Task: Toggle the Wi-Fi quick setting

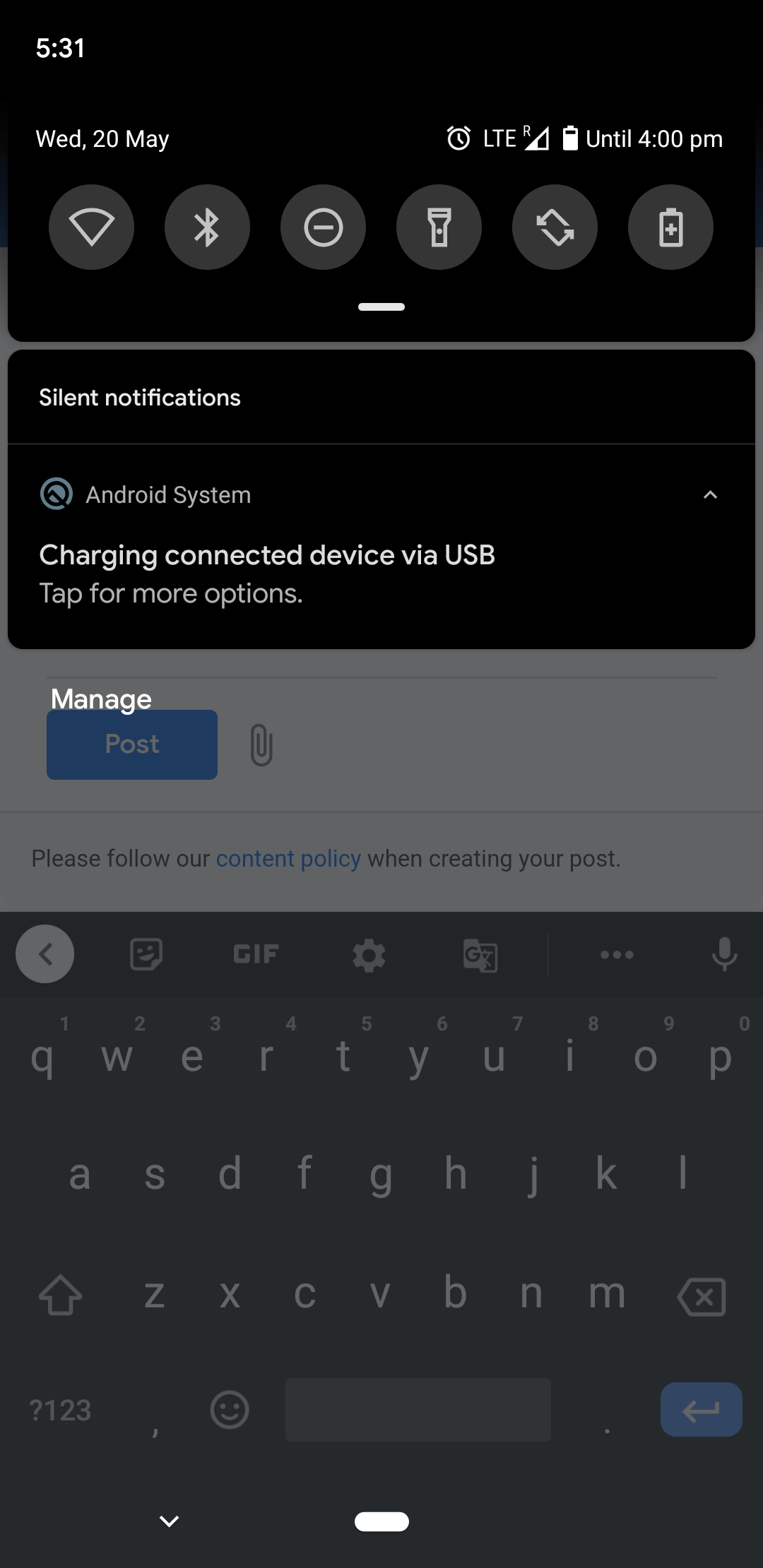Action: 91,227
